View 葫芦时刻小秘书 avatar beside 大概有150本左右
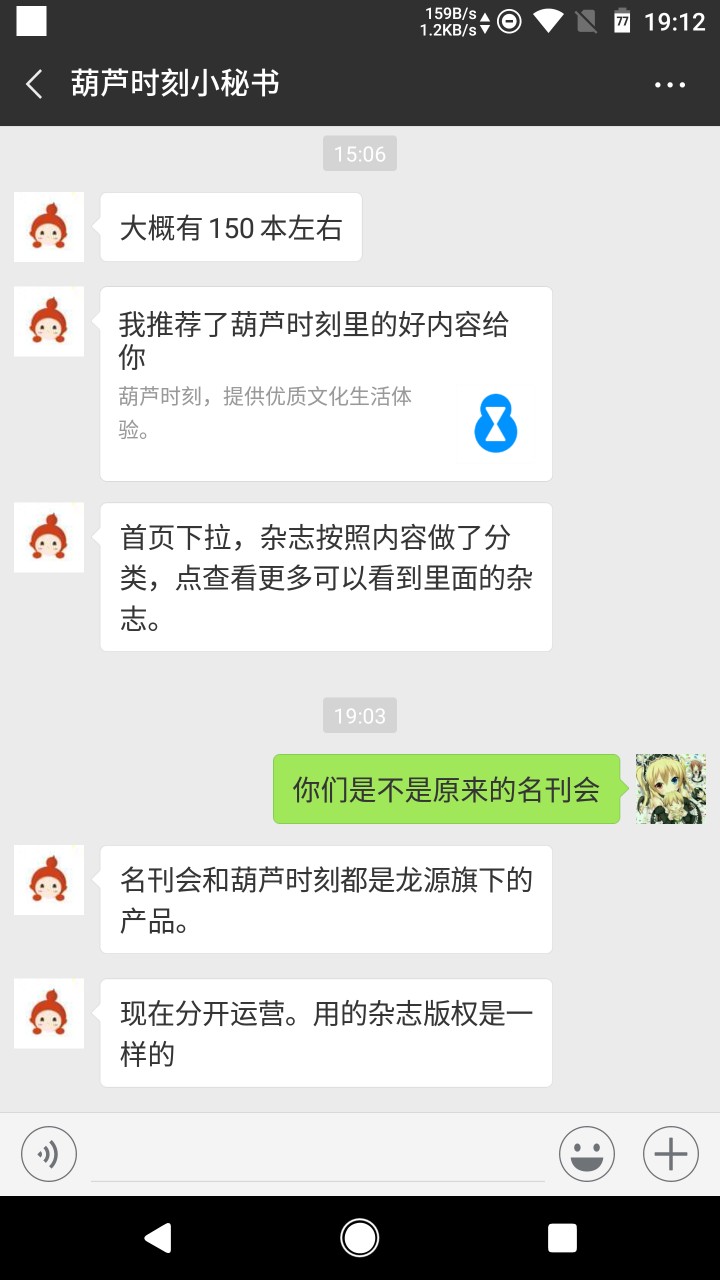The height and width of the screenshot is (1280, 720). tap(49, 227)
